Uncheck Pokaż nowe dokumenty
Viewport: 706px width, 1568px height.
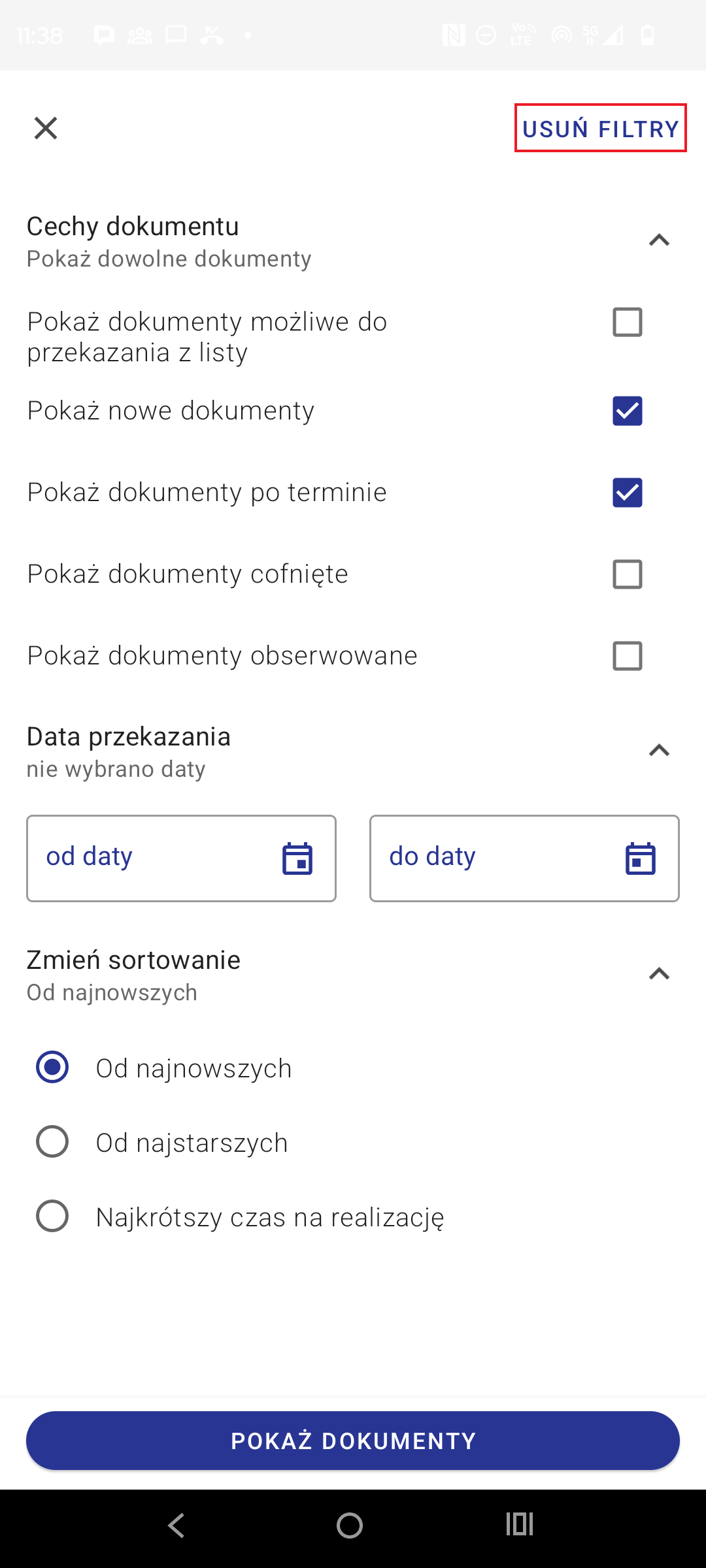627,411
